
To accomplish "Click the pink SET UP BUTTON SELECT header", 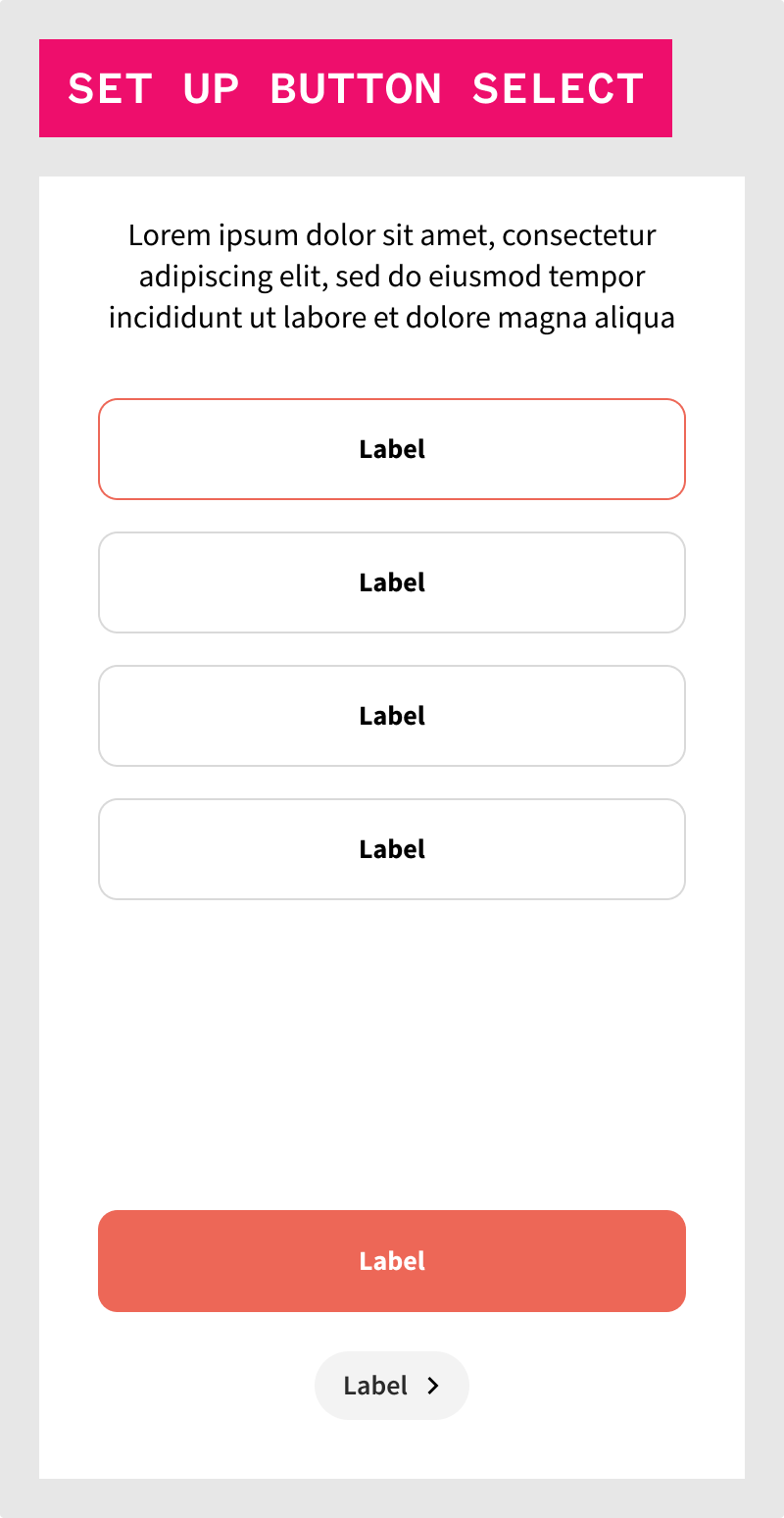I will (x=356, y=87).
